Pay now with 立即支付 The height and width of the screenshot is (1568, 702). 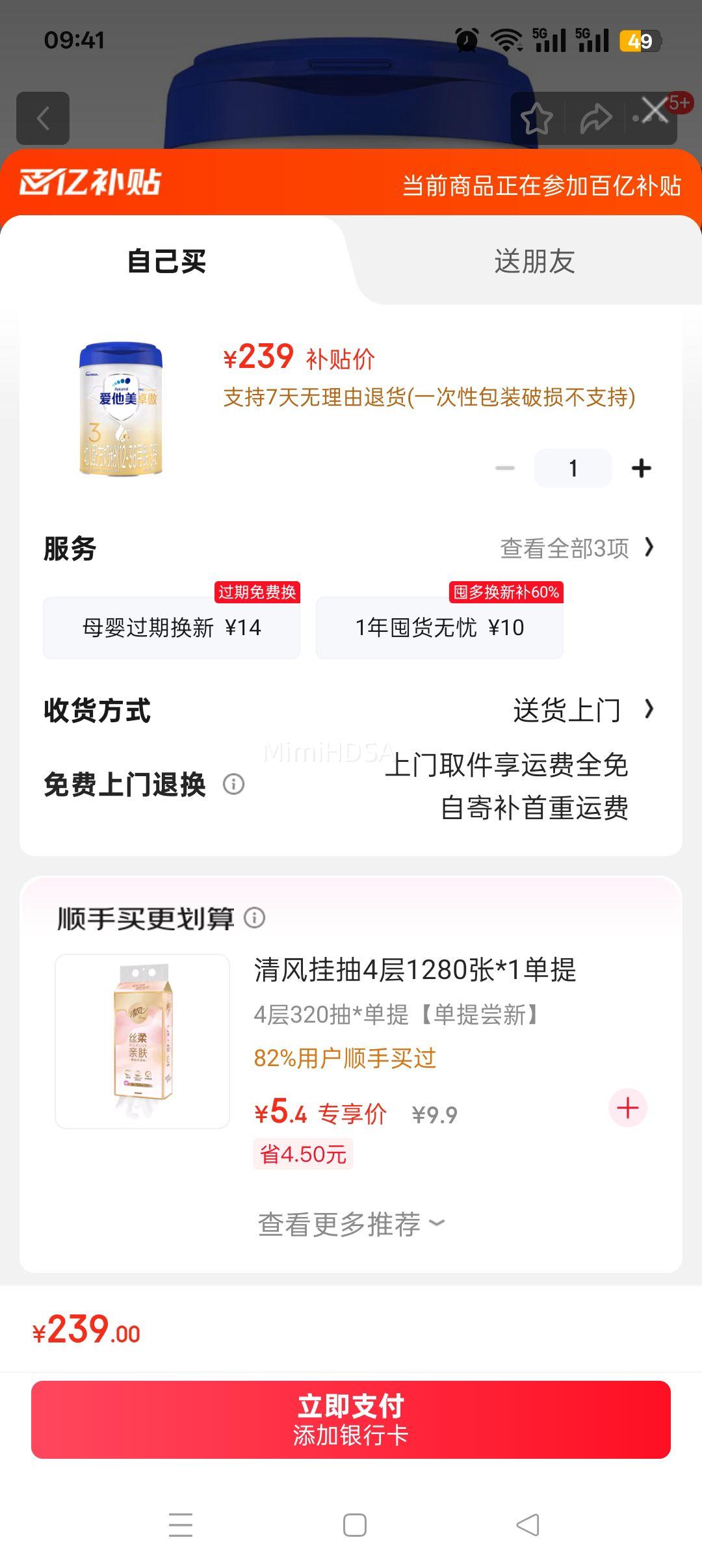click(351, 1420)
